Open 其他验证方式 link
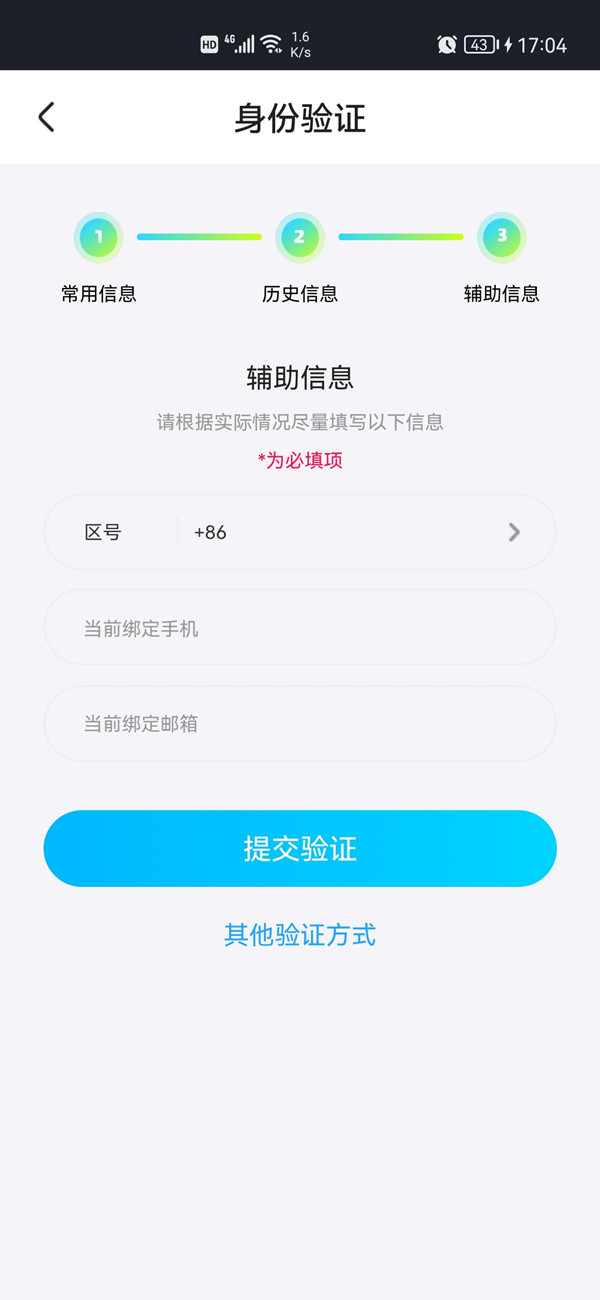Image resolution: width=600 pixels, height=1300 pixels. (300, 935)
